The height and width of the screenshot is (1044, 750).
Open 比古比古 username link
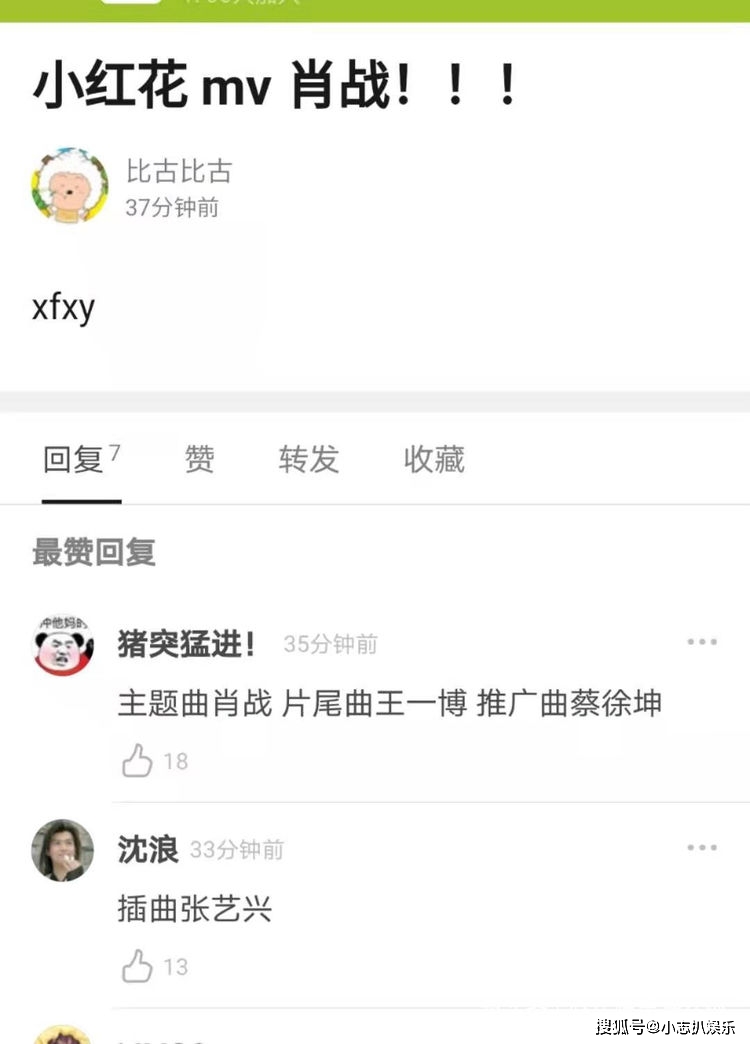179,171
